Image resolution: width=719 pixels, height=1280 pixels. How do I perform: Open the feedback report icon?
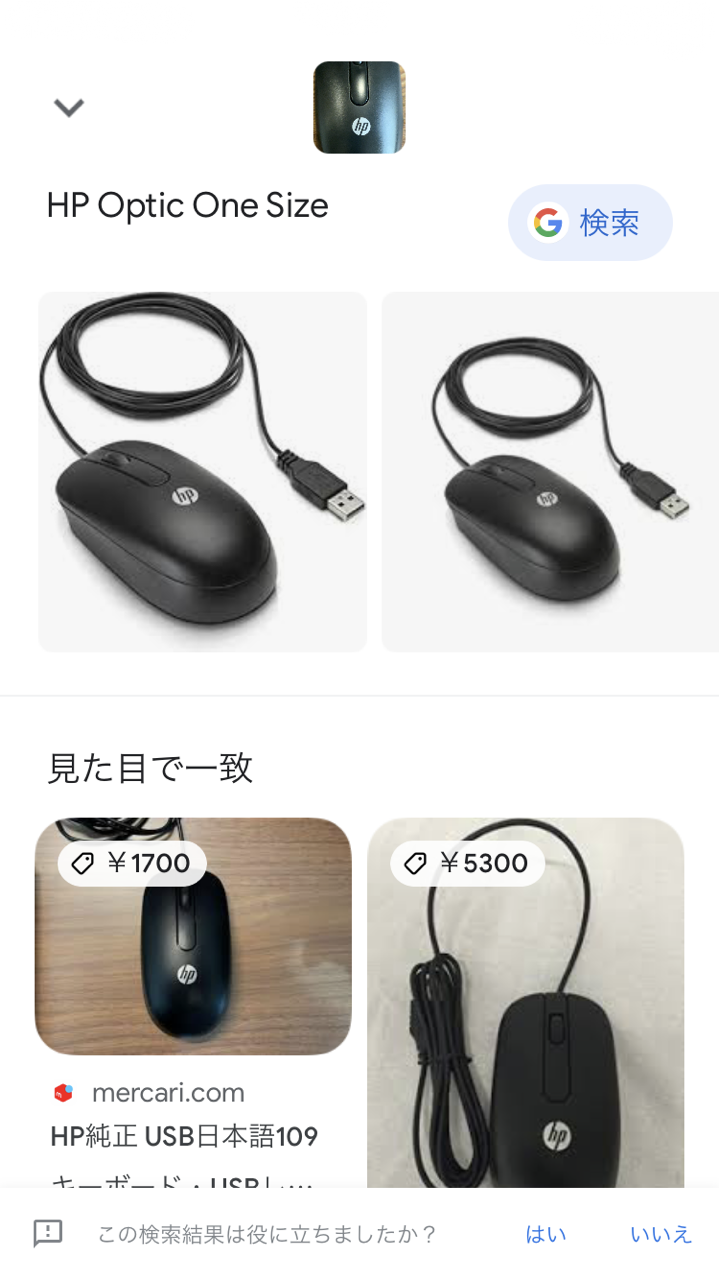click(48, 1233)
